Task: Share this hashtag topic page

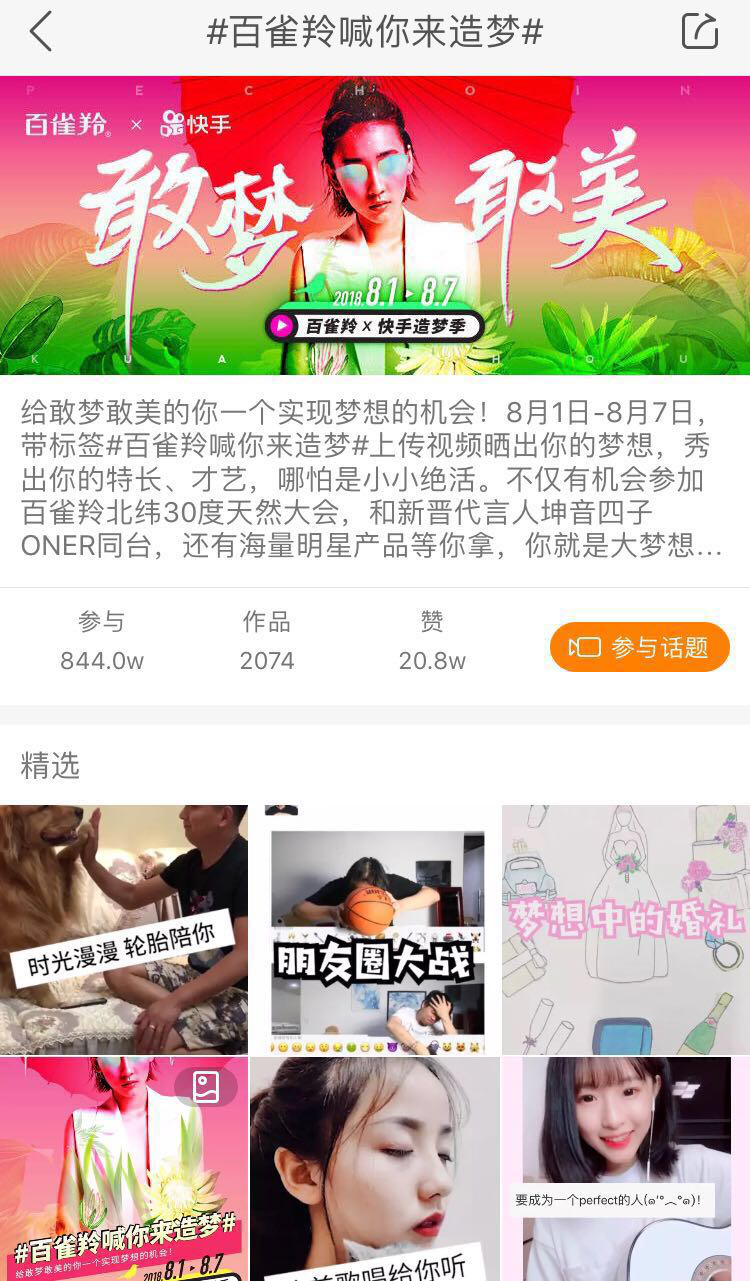Action: [699, 31]
